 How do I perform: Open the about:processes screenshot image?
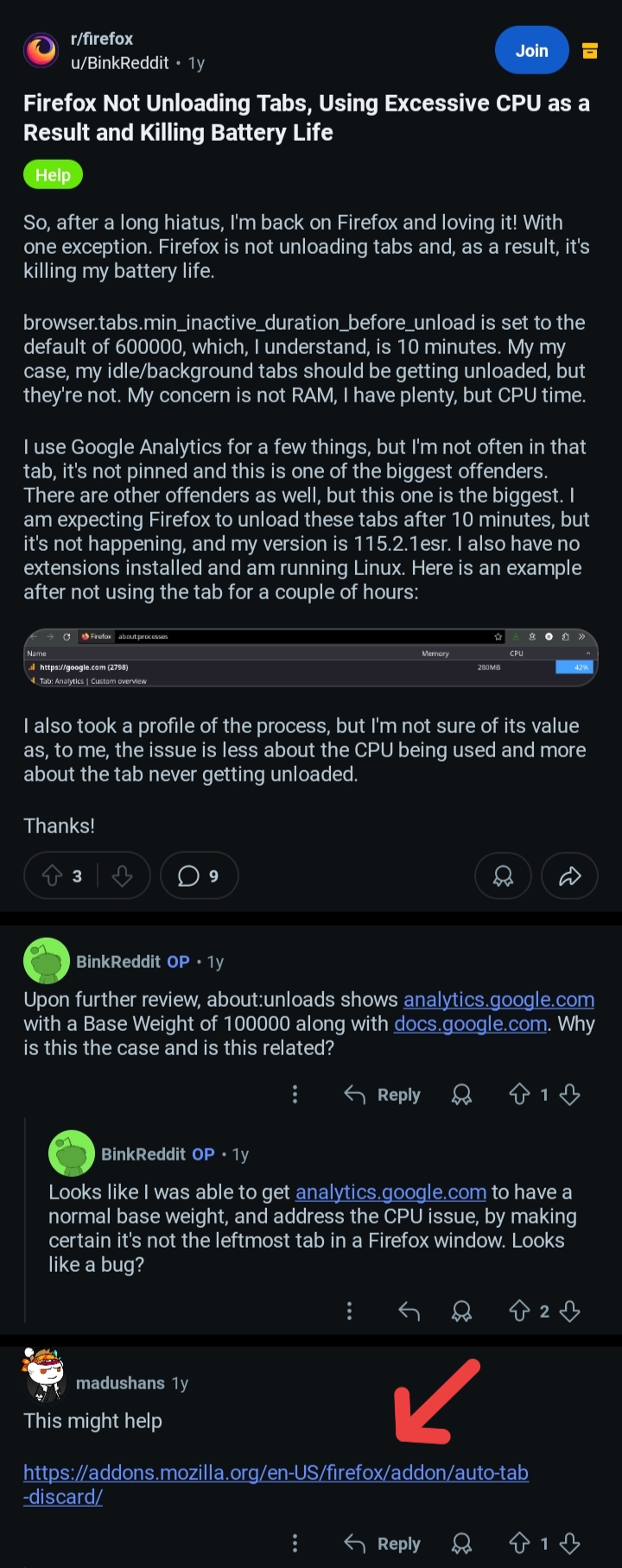tap(311, 658)
